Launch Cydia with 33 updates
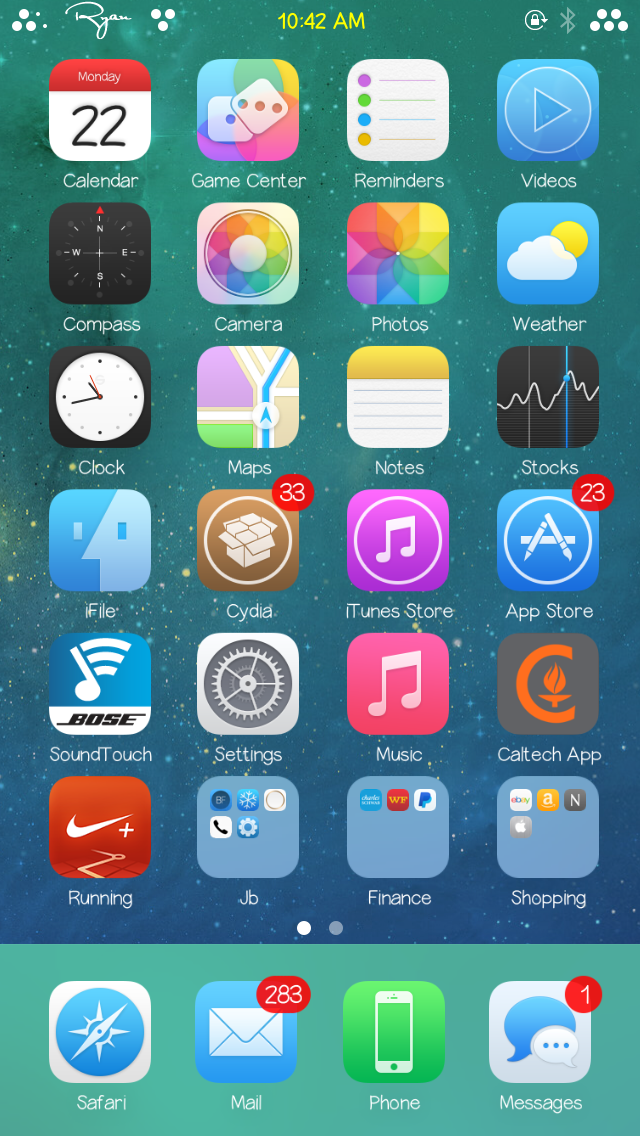 [x=248, y=540]
